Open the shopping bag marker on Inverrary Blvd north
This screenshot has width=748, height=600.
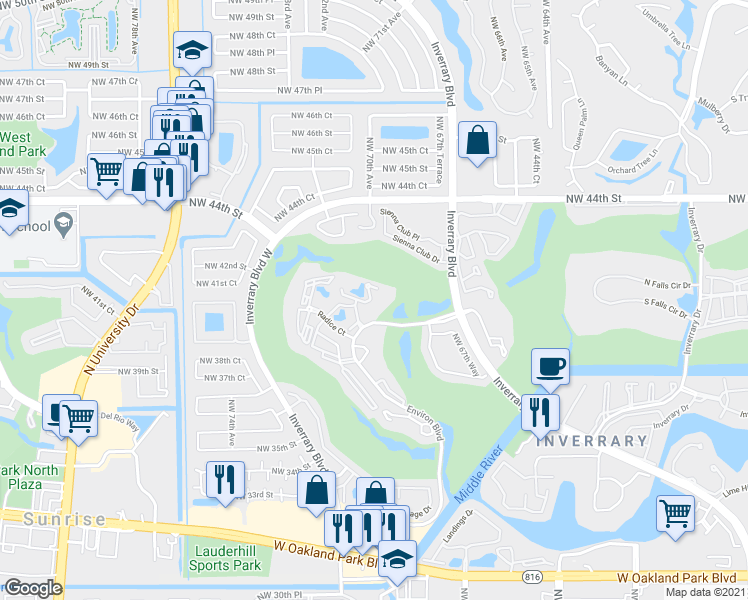click(x=478, y=139)
